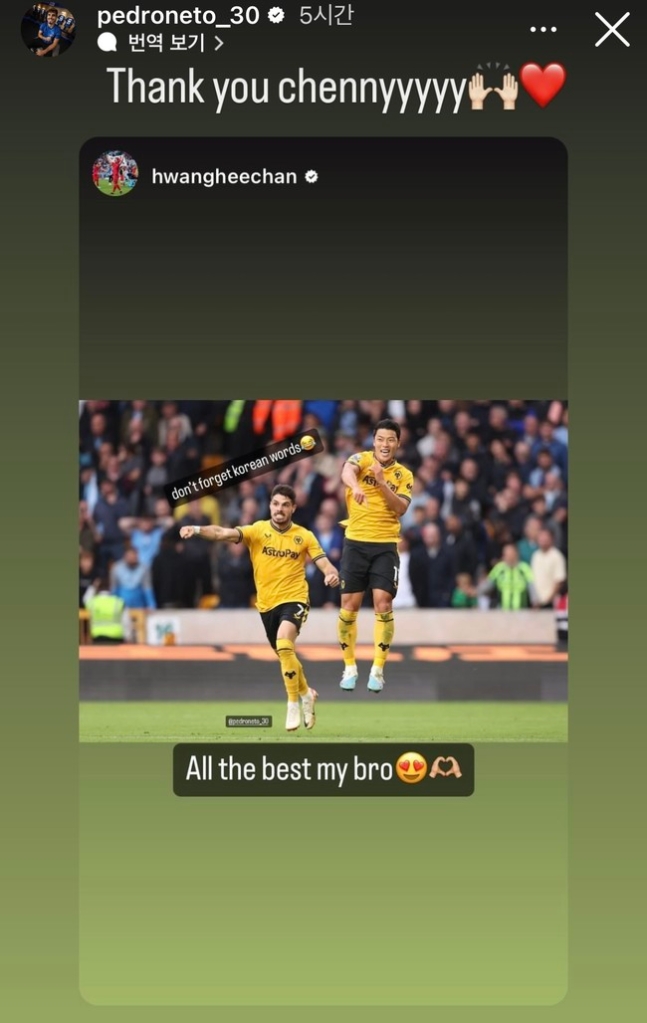Open pedroneto_30 profile picture
647x1023 pixels.
47,28
